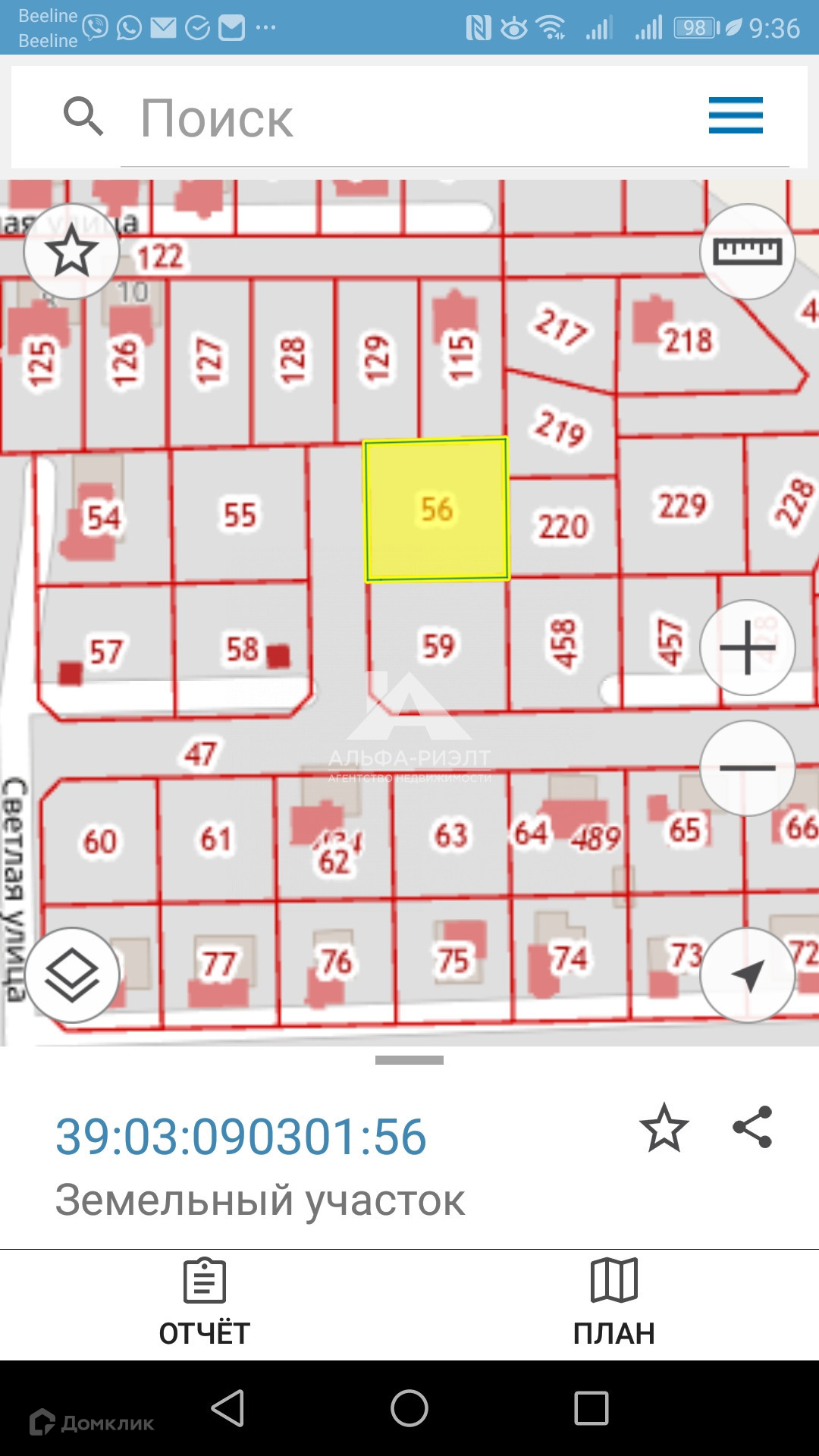Open the map layers selector
Viewport: 819px width, 1456px height.
(x=71, y=975)
